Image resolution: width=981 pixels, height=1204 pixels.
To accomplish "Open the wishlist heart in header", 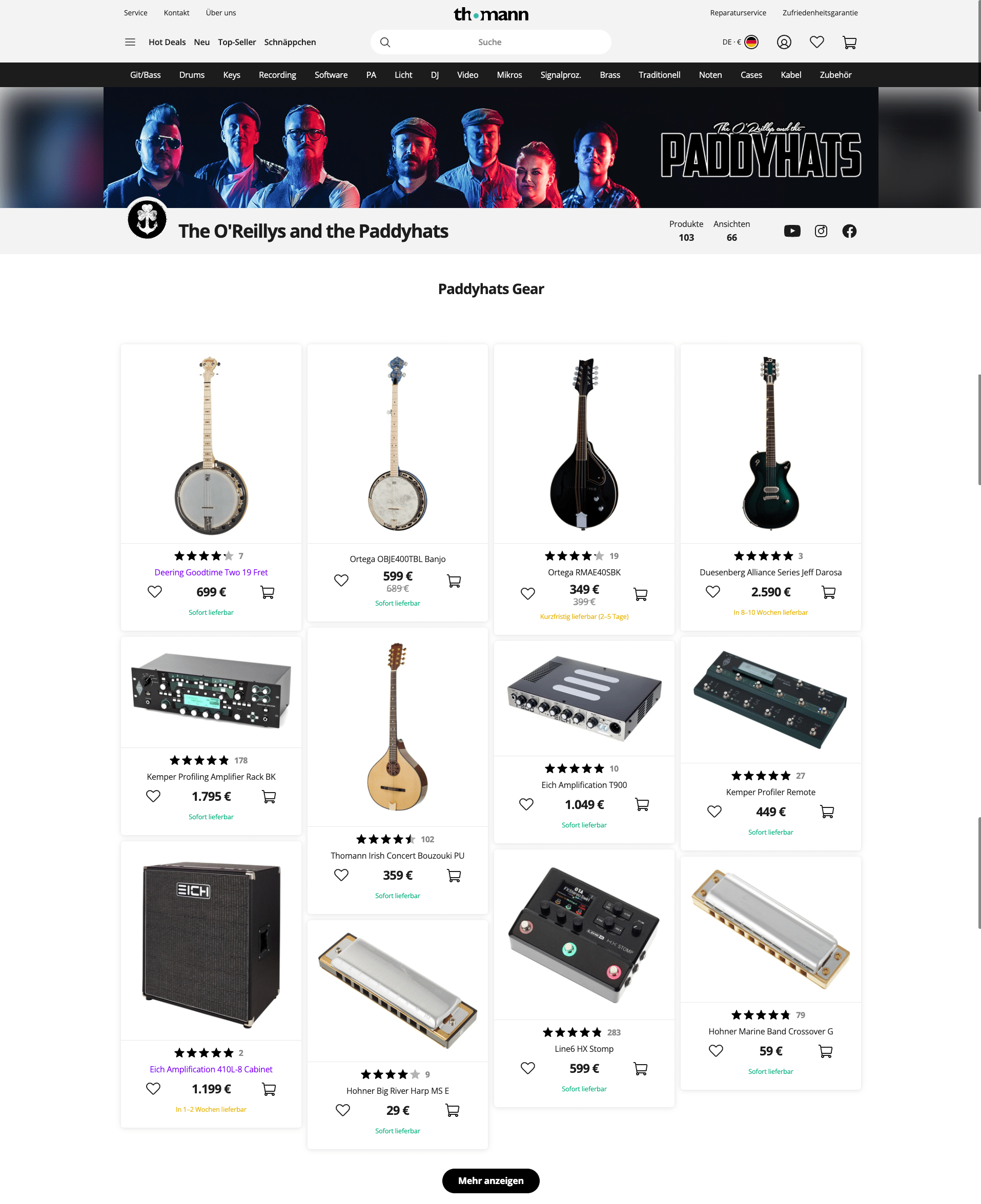I will tap(816, 42).
